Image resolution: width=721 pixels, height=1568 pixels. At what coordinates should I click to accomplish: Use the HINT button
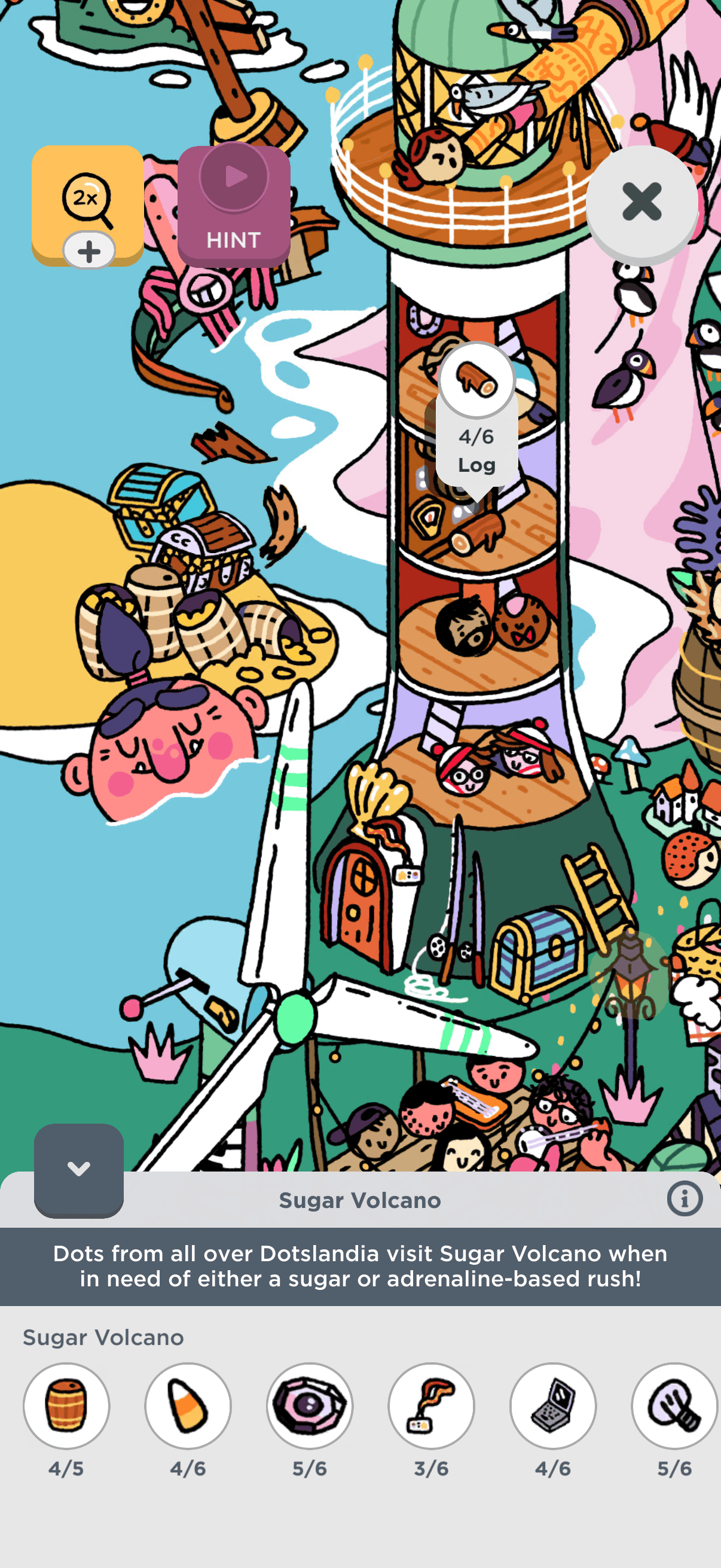tap(234, 206)
